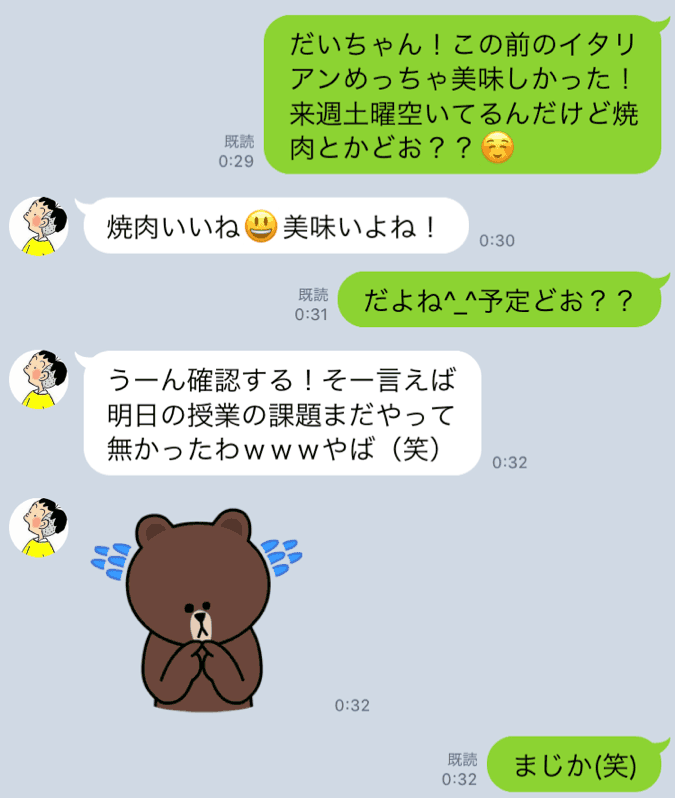Open the crying brown bear sticker
This screenshot has height=798, width=675.
(197, 609)
